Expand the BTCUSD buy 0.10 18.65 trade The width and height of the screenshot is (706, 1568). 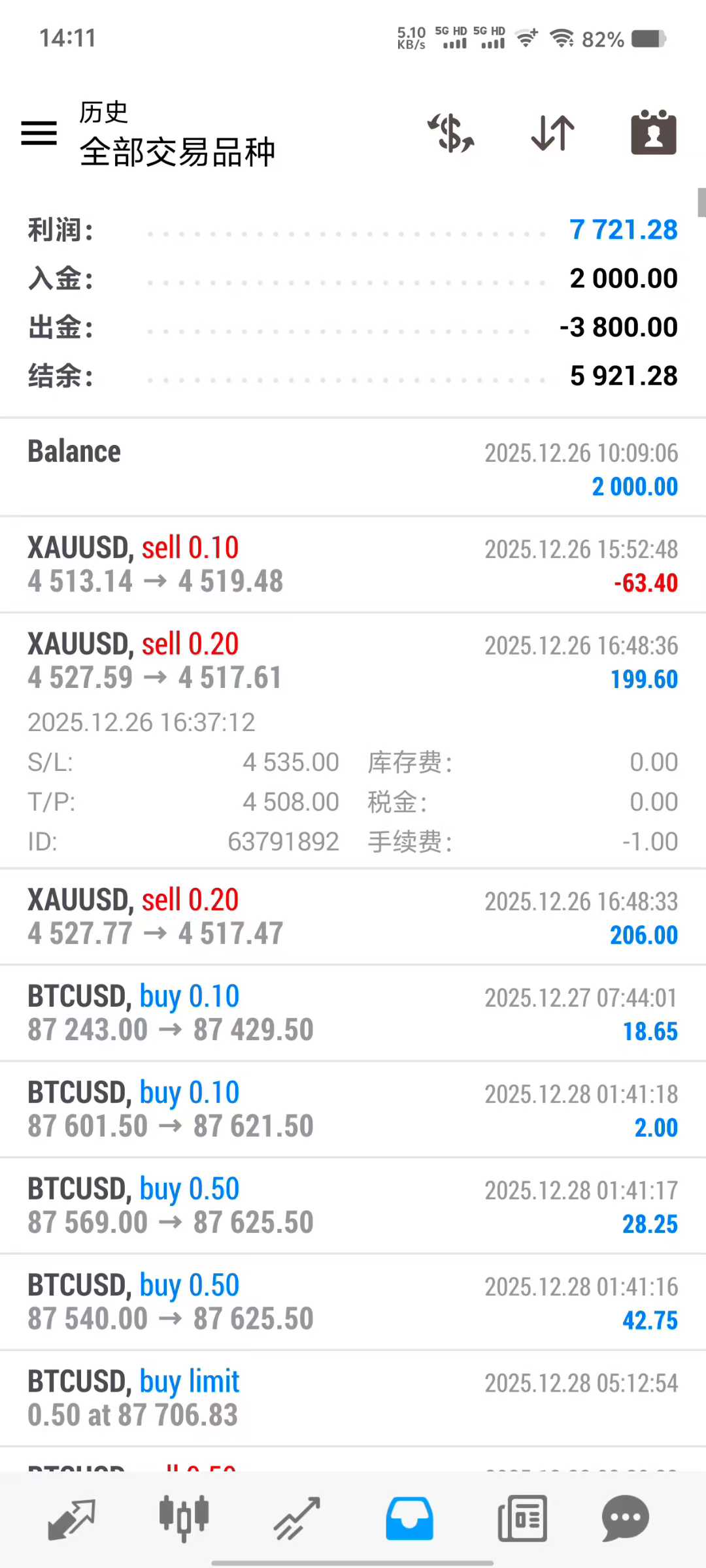coord(353,1013)
